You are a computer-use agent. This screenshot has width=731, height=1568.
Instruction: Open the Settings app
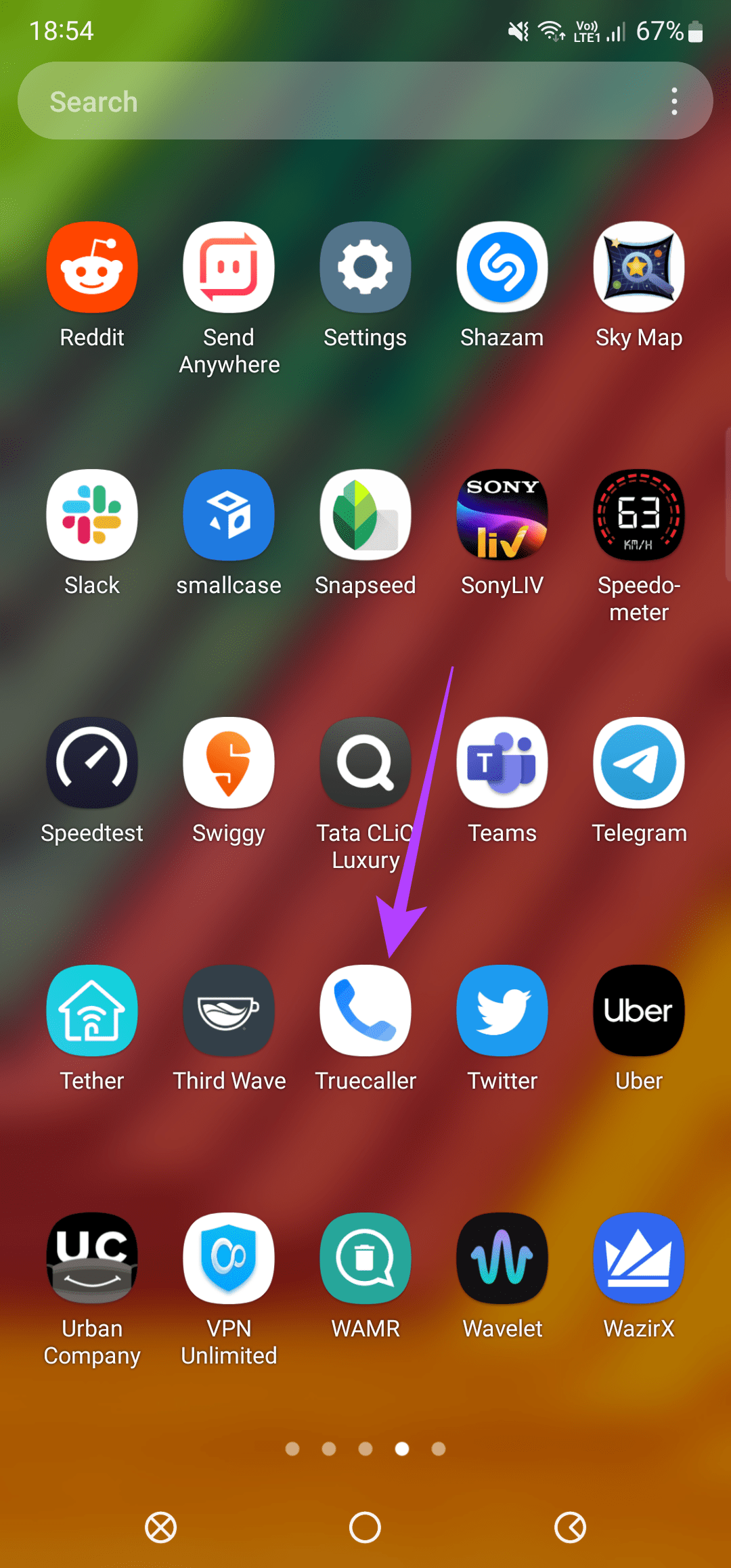[365, 266]
